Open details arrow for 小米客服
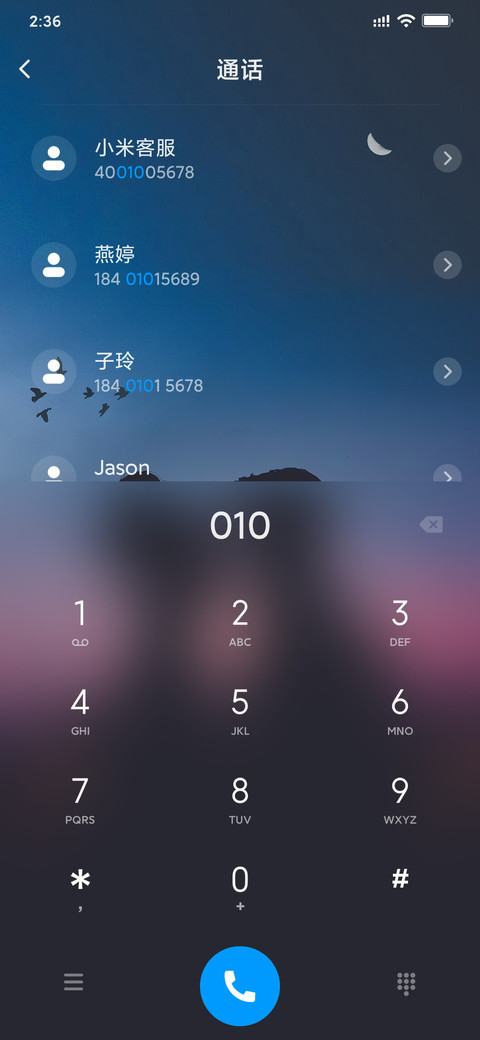 point(448,159)
